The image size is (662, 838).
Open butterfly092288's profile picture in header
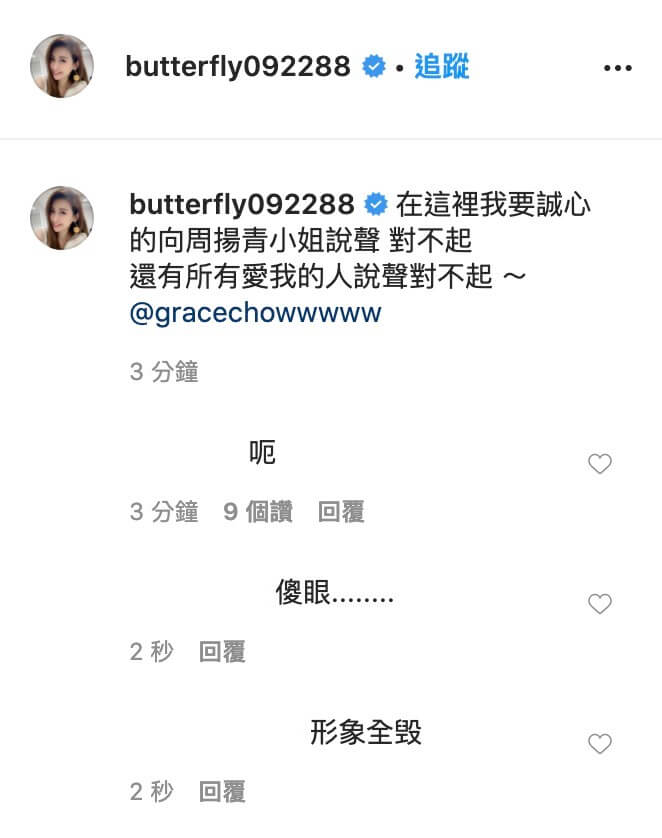62,67
